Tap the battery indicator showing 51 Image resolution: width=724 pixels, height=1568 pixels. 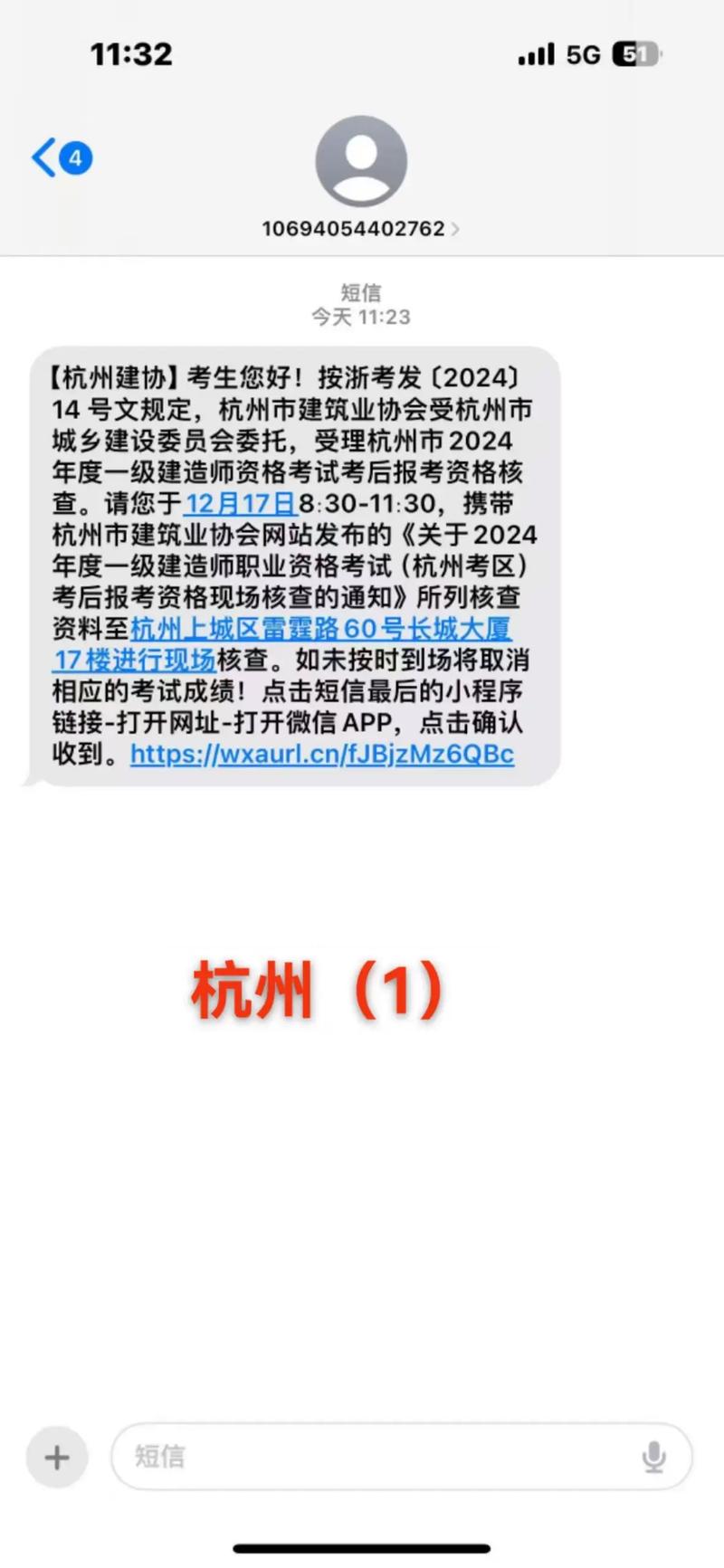tap(635, 54)
